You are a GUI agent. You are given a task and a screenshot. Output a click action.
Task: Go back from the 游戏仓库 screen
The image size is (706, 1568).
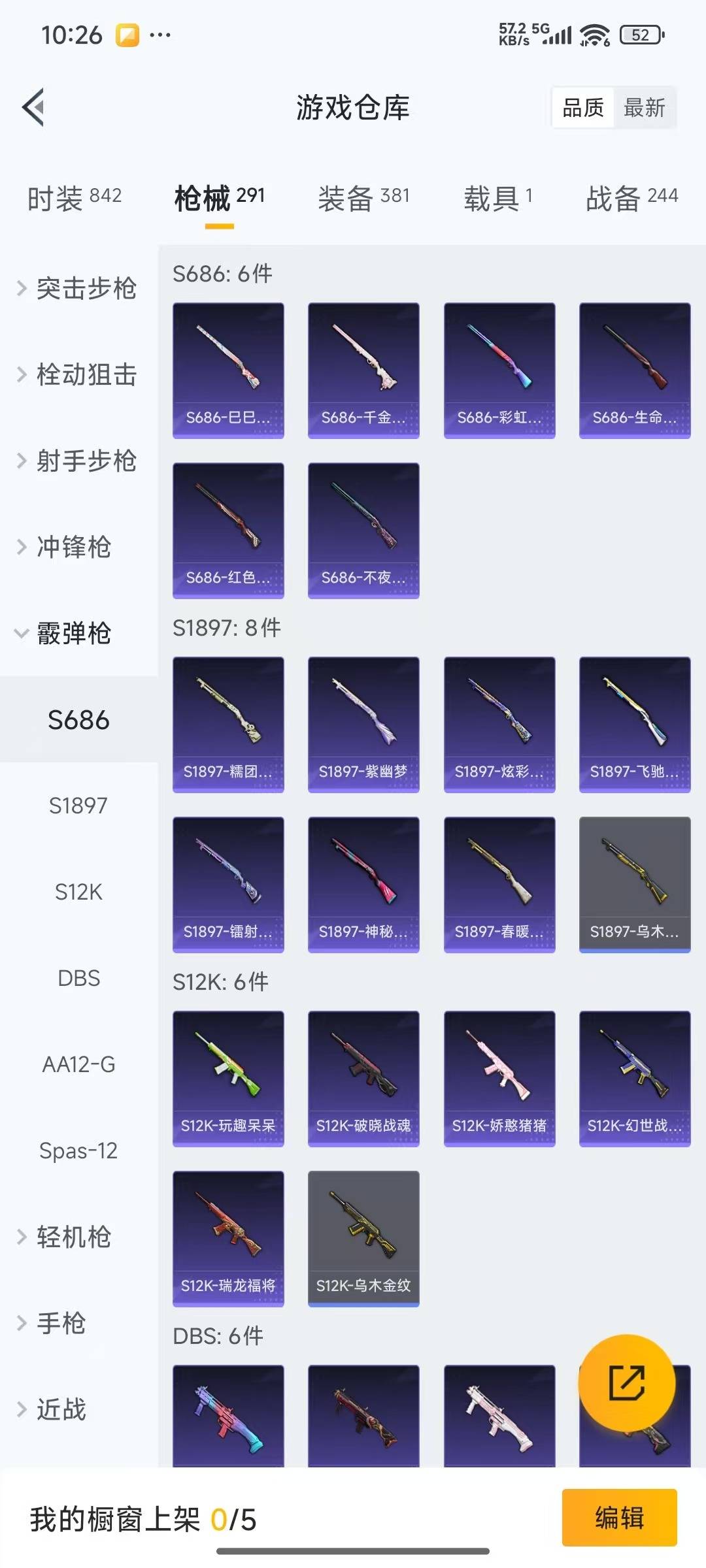34,107
